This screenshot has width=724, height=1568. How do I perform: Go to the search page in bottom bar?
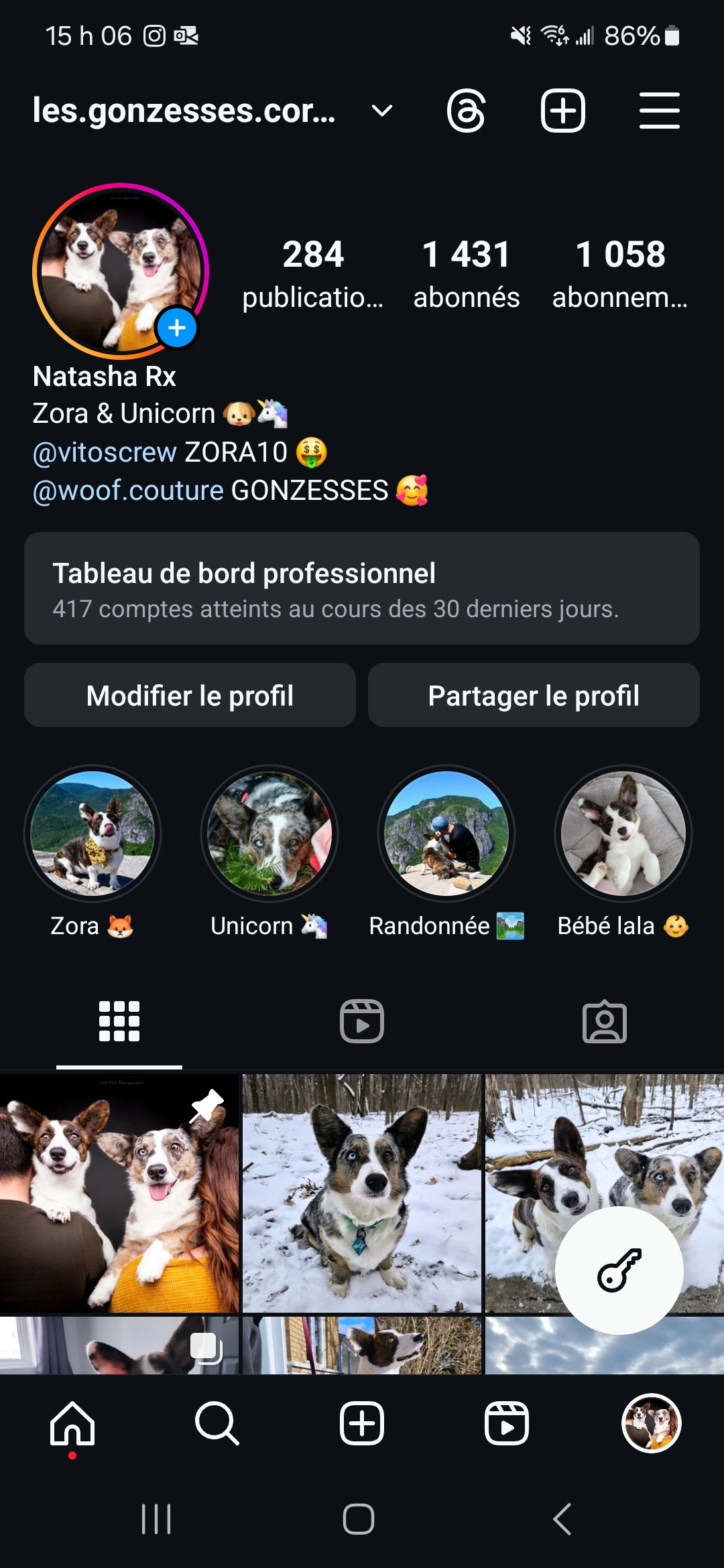click(x=217, y=1423)
